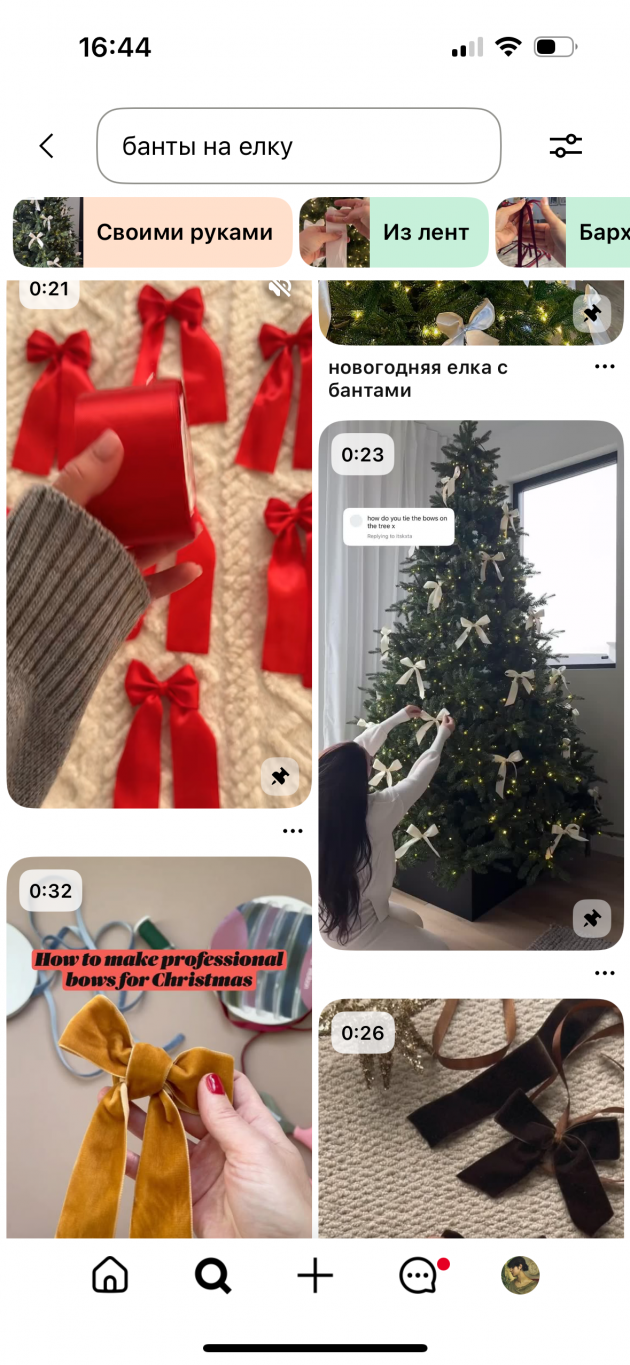Tap the search field with "банты на елку"

298,146
